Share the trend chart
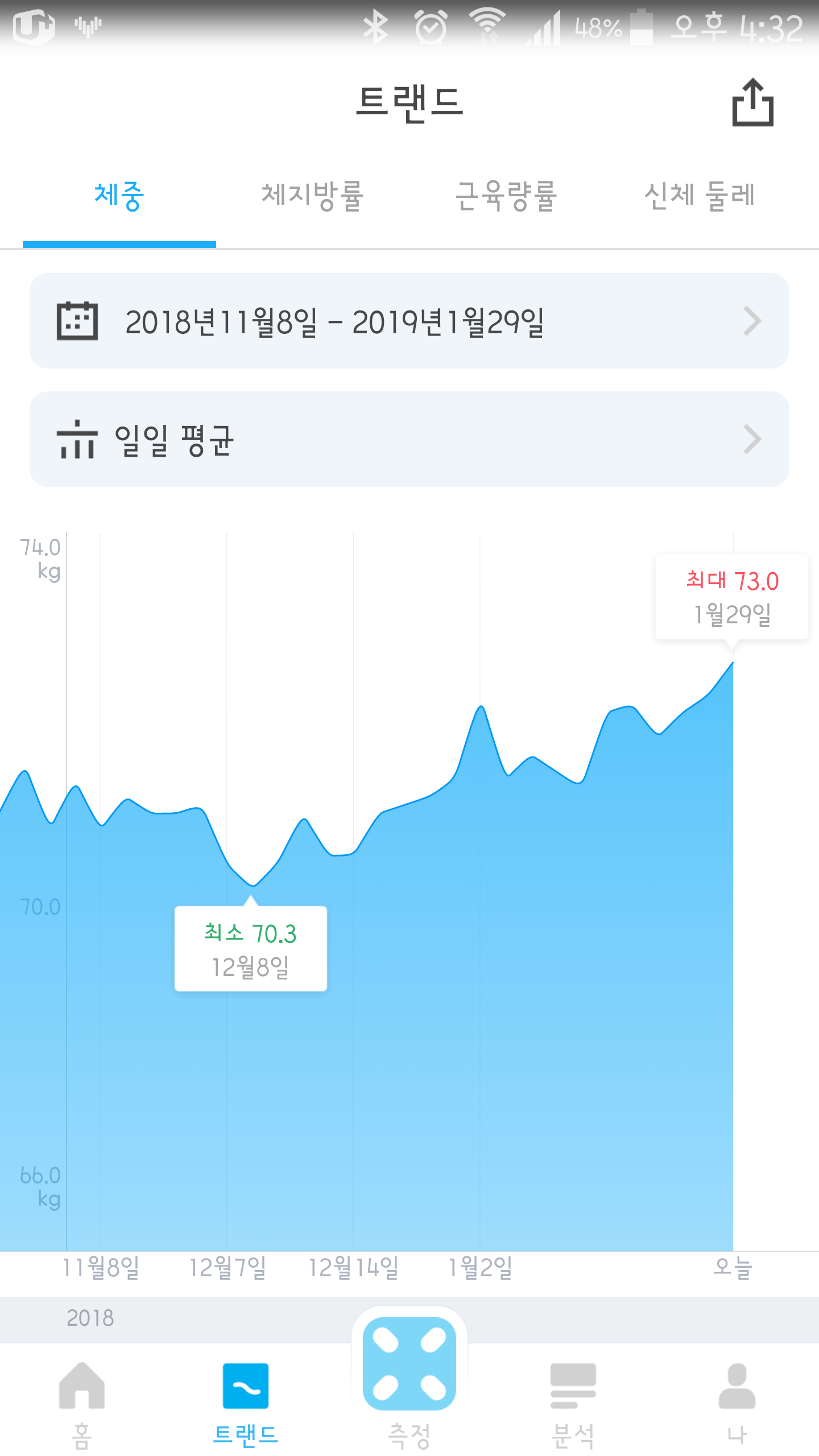819x1456 pixels. 752,102
